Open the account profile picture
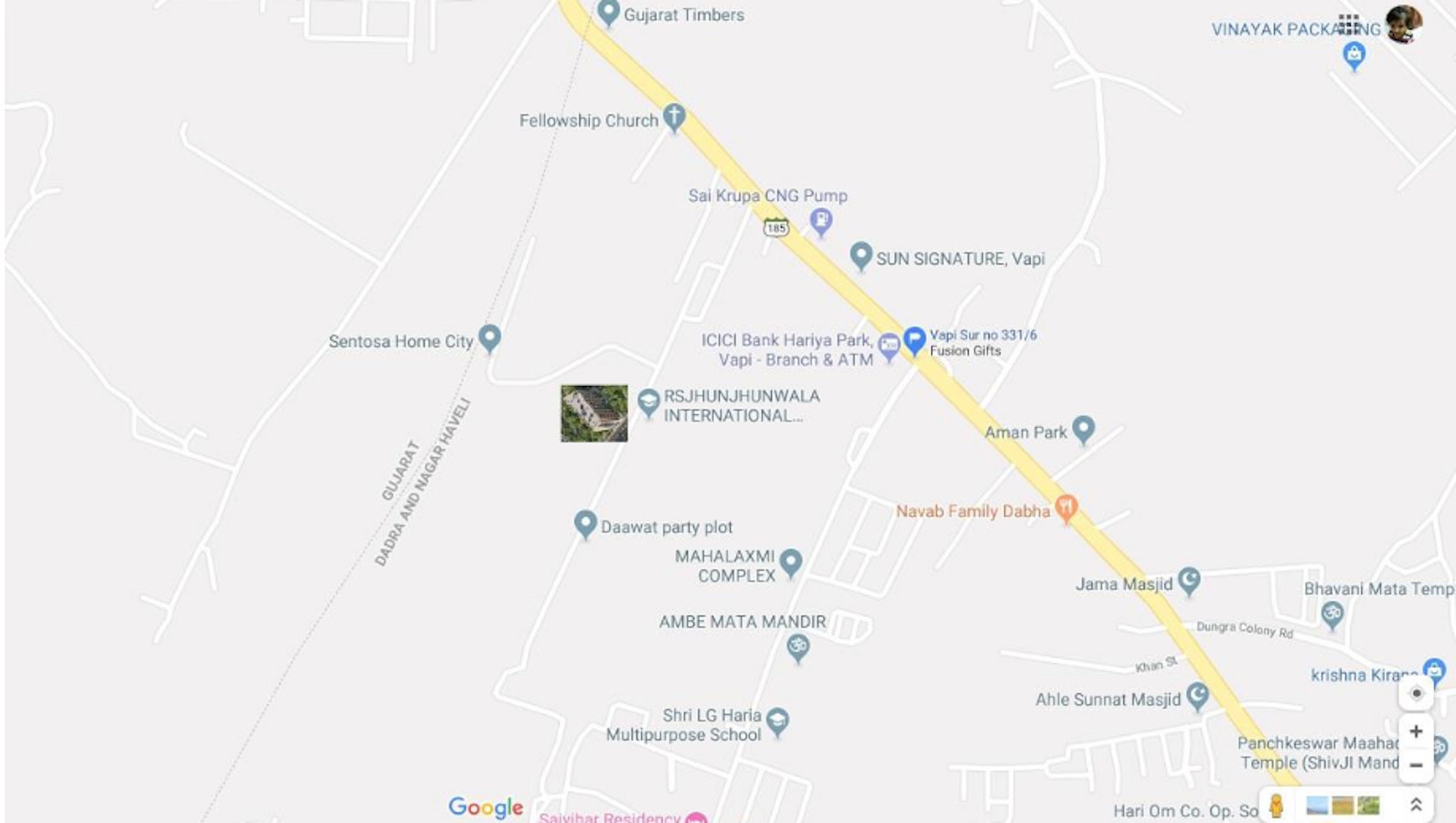1456x823 pixels. (1403, 24)
